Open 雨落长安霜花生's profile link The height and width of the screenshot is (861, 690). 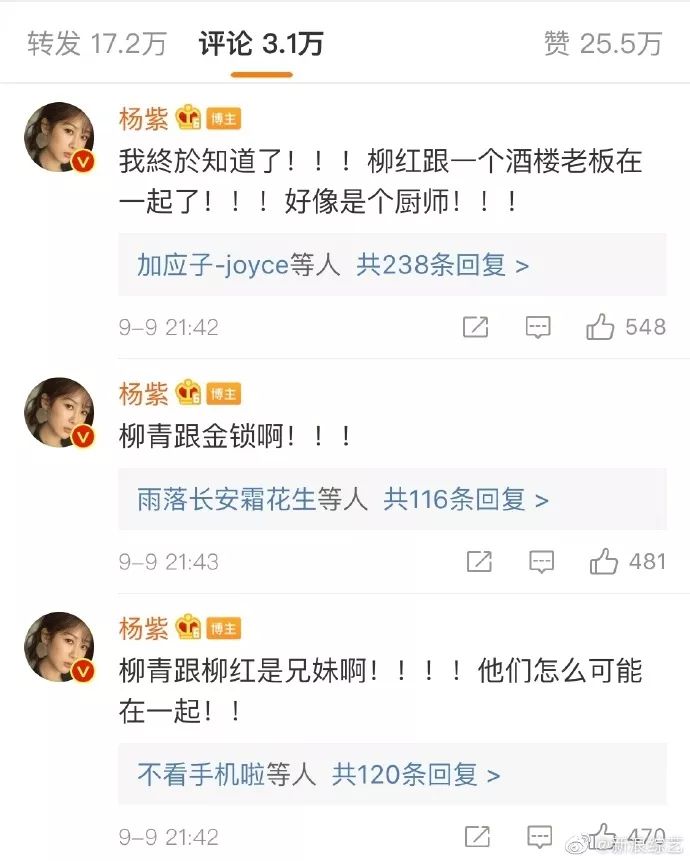coord(227,500)
